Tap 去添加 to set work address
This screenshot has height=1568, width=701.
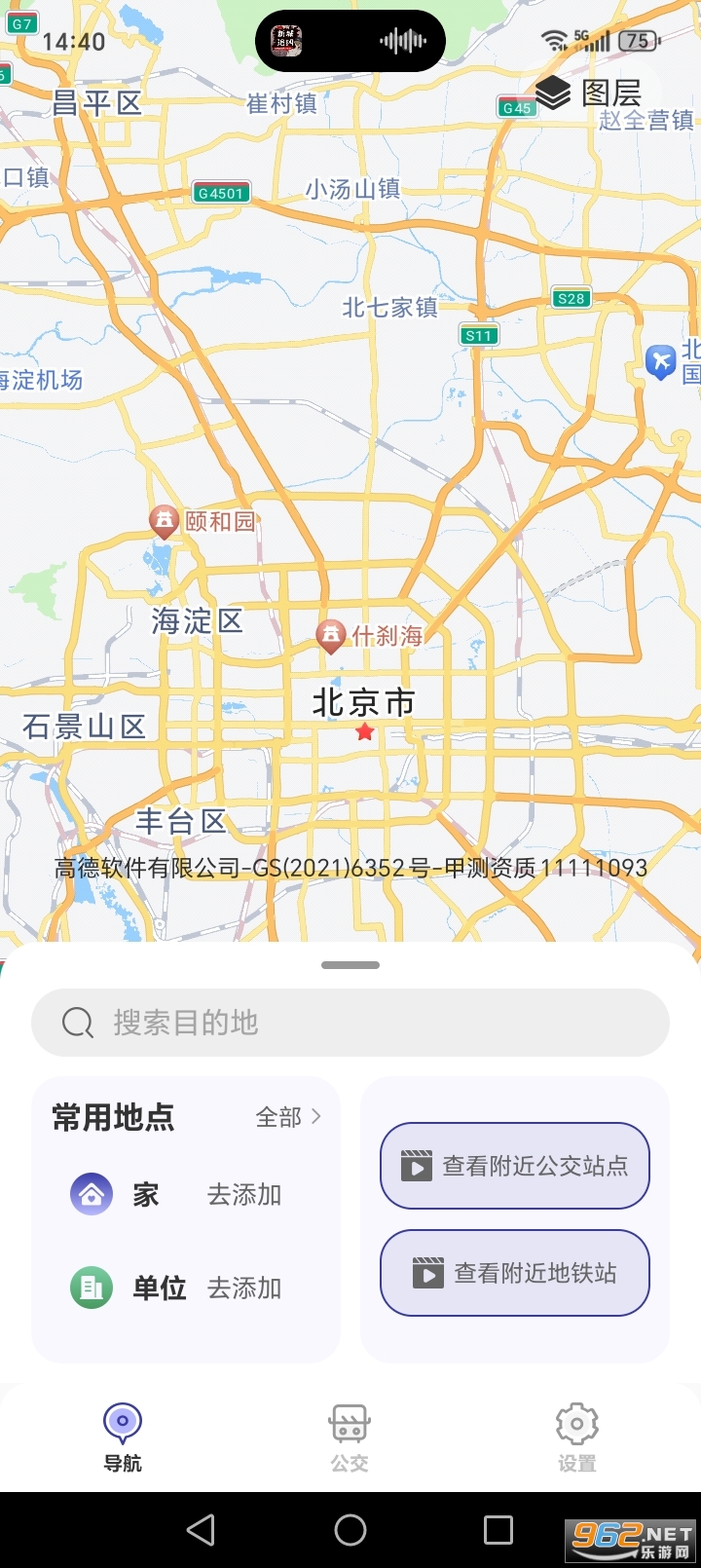243,1288
